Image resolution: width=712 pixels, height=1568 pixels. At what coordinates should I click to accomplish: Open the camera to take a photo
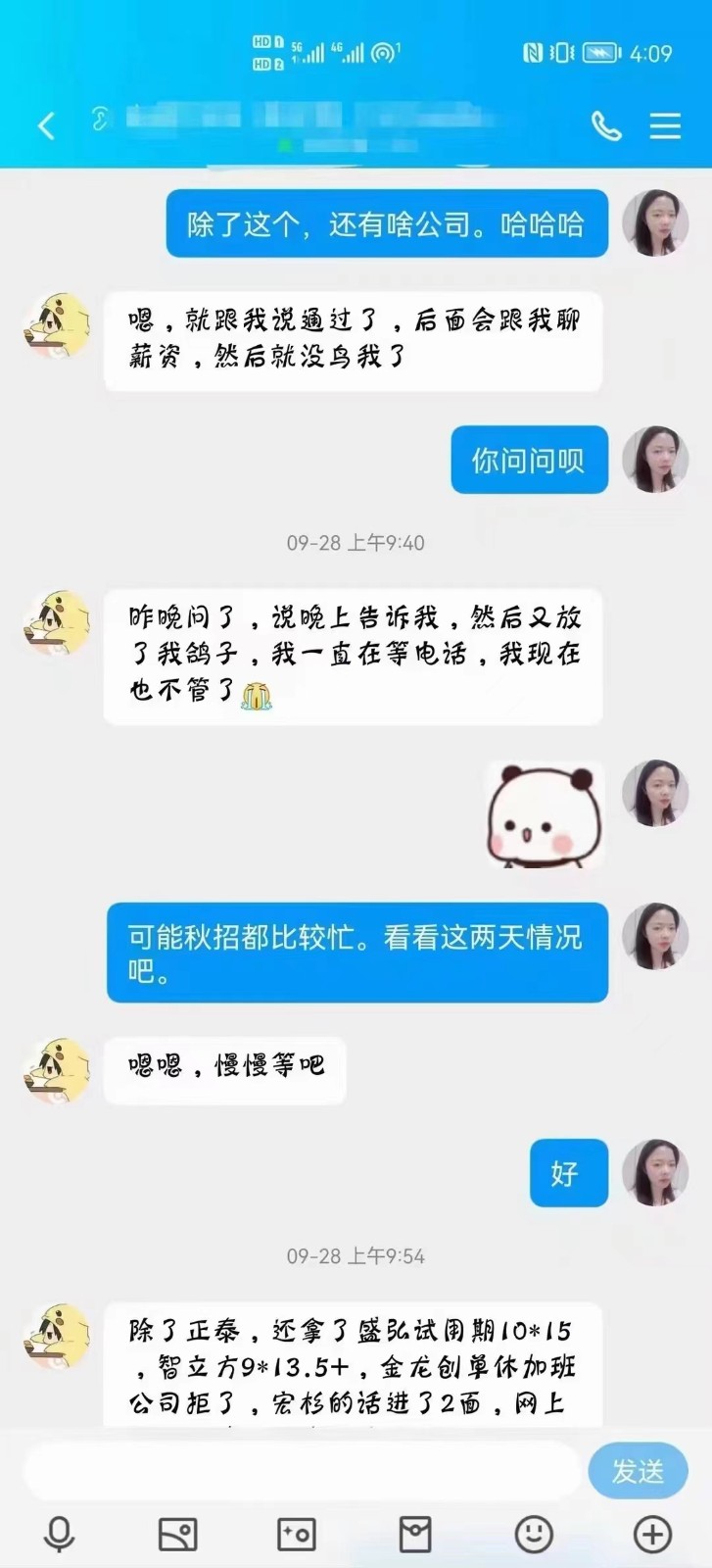(x=296, y=1534)
